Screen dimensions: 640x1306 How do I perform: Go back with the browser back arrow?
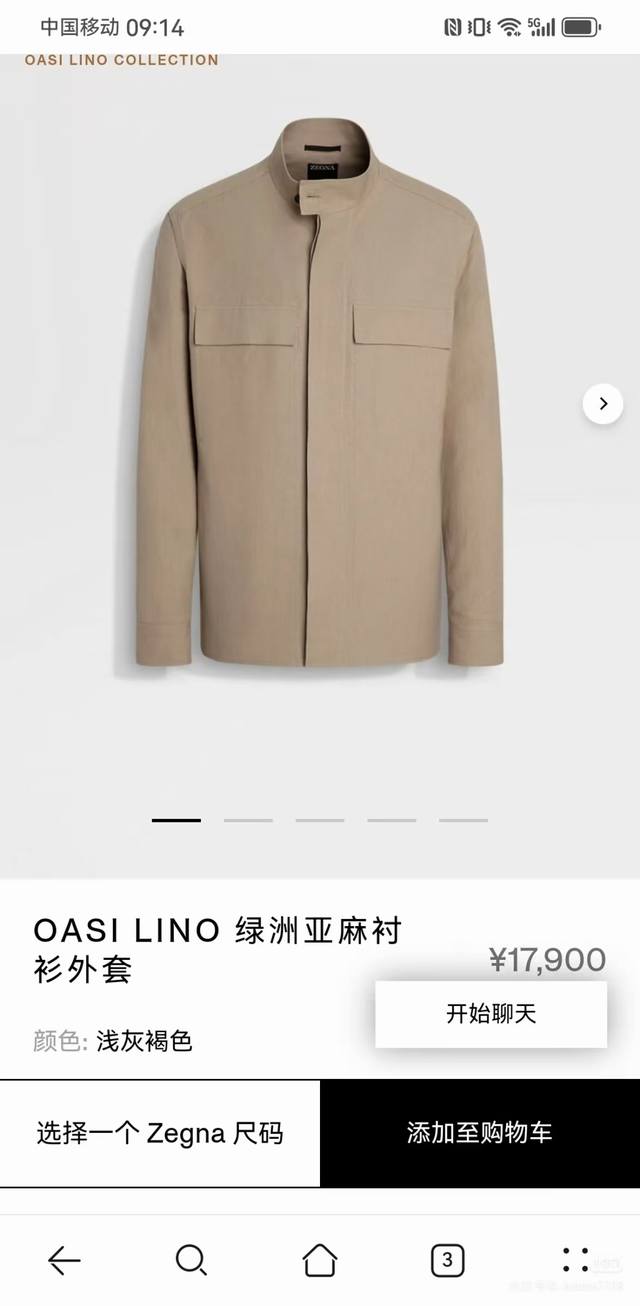point(64,1260)
